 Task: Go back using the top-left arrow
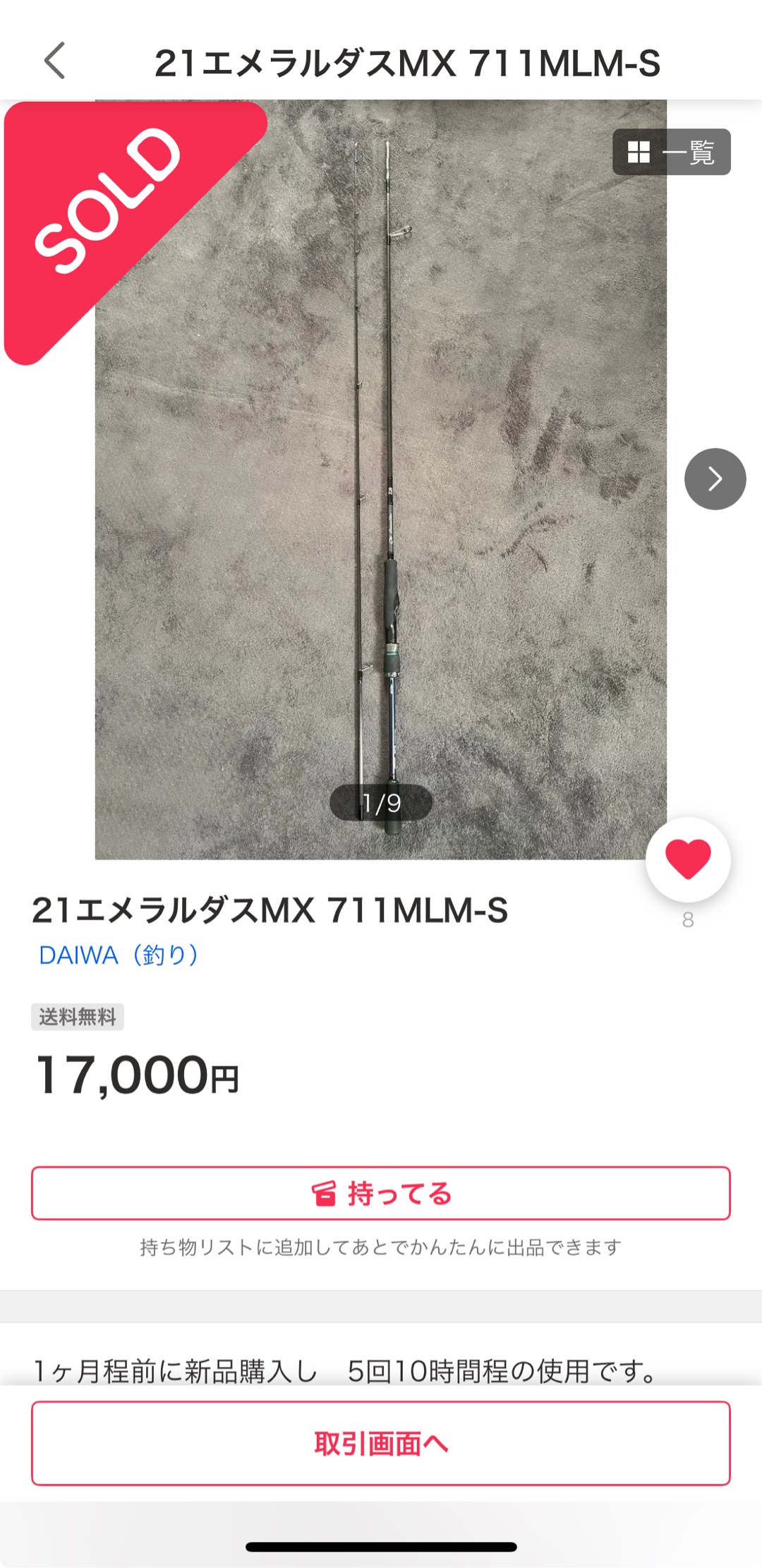coord(55,61)
